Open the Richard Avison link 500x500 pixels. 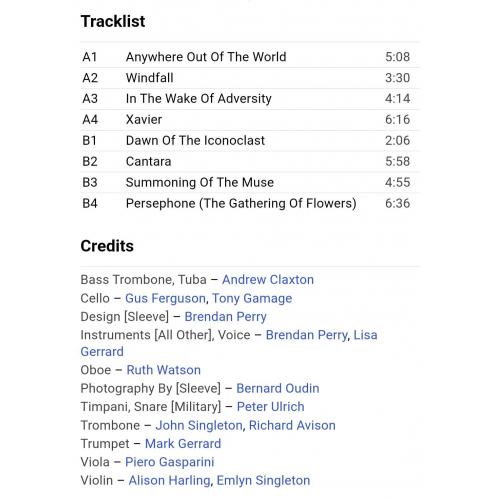pyautogui.click(x=292, y=425)
